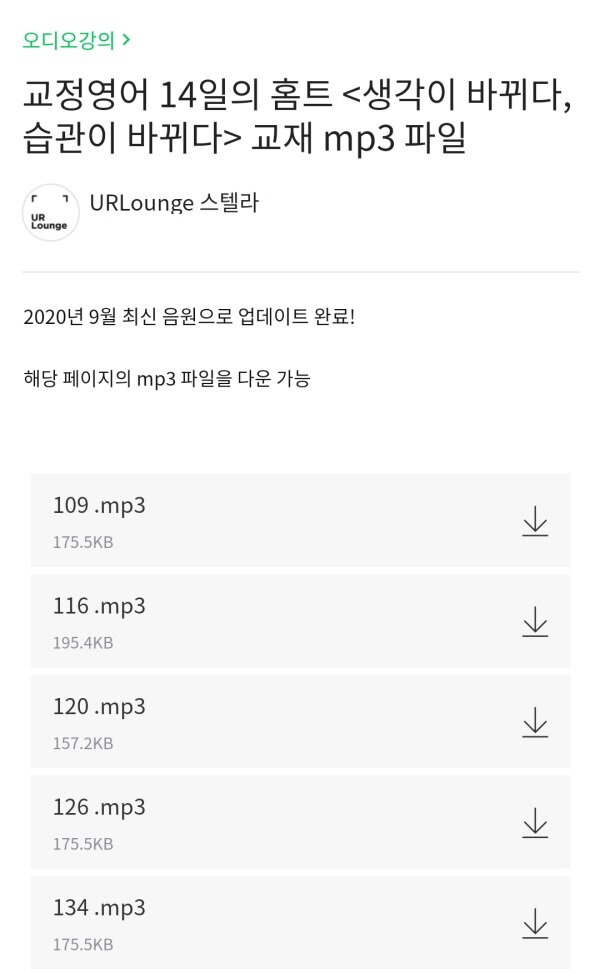Download the 116 .mp3 file

pyautogui.click(x=535, y=621)
